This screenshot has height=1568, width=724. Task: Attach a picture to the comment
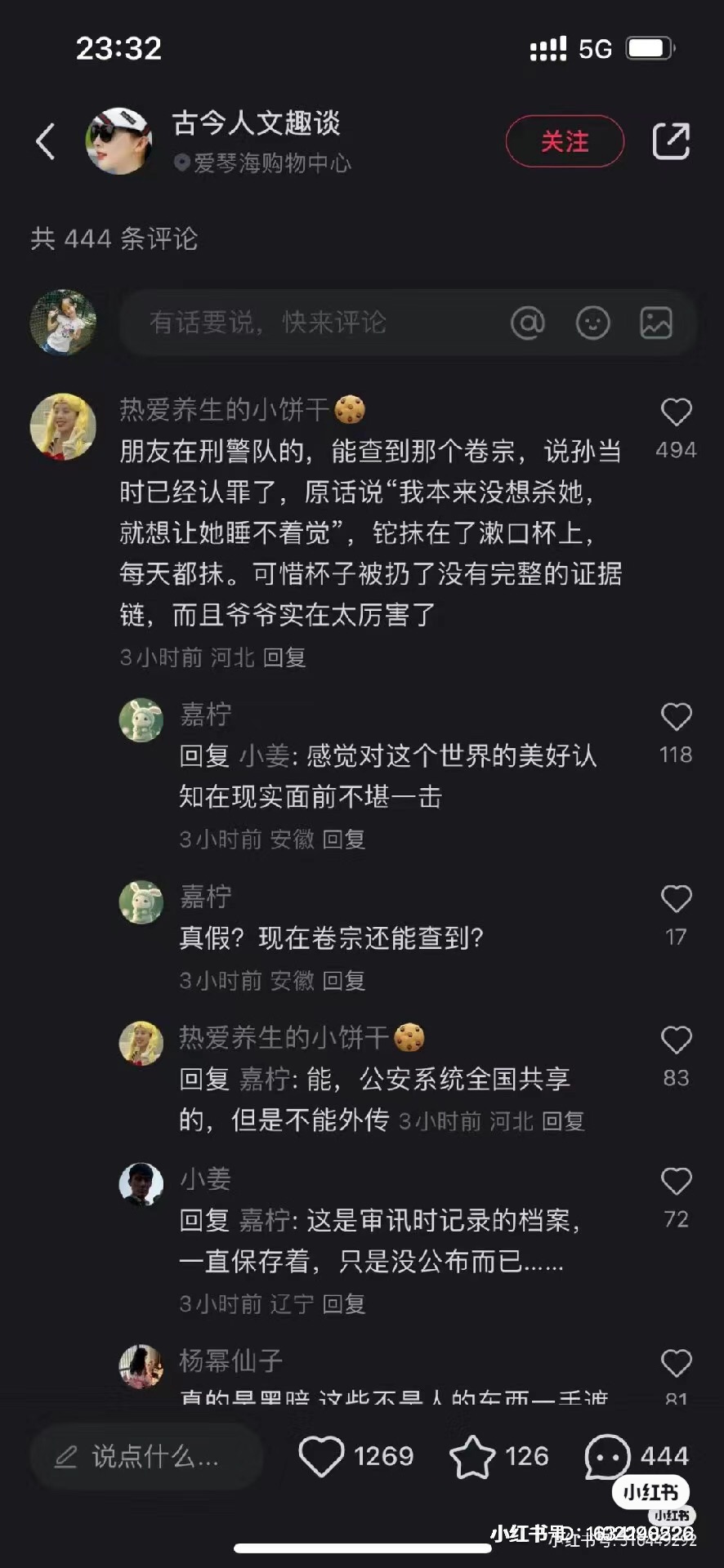pos(656,323)
